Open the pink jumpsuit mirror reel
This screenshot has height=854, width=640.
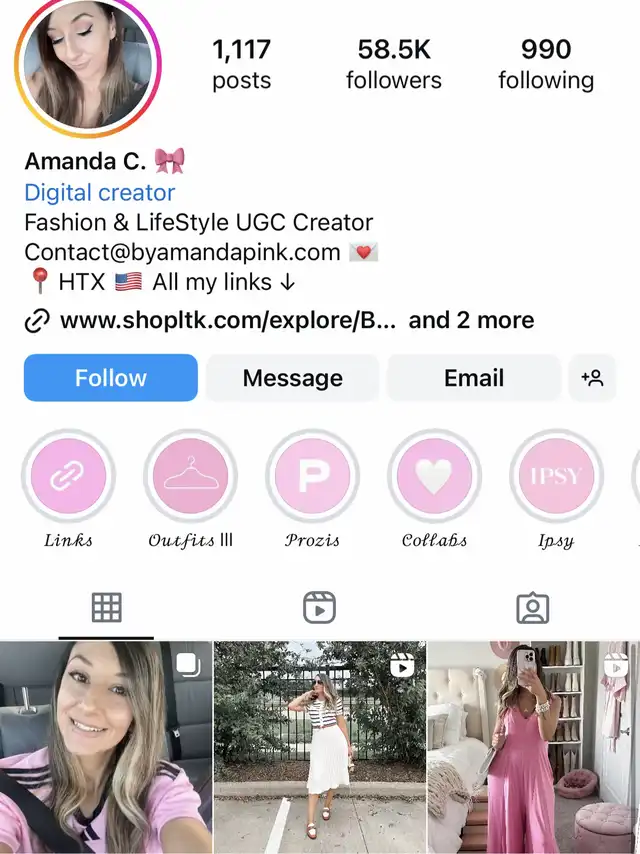point(533,748)
